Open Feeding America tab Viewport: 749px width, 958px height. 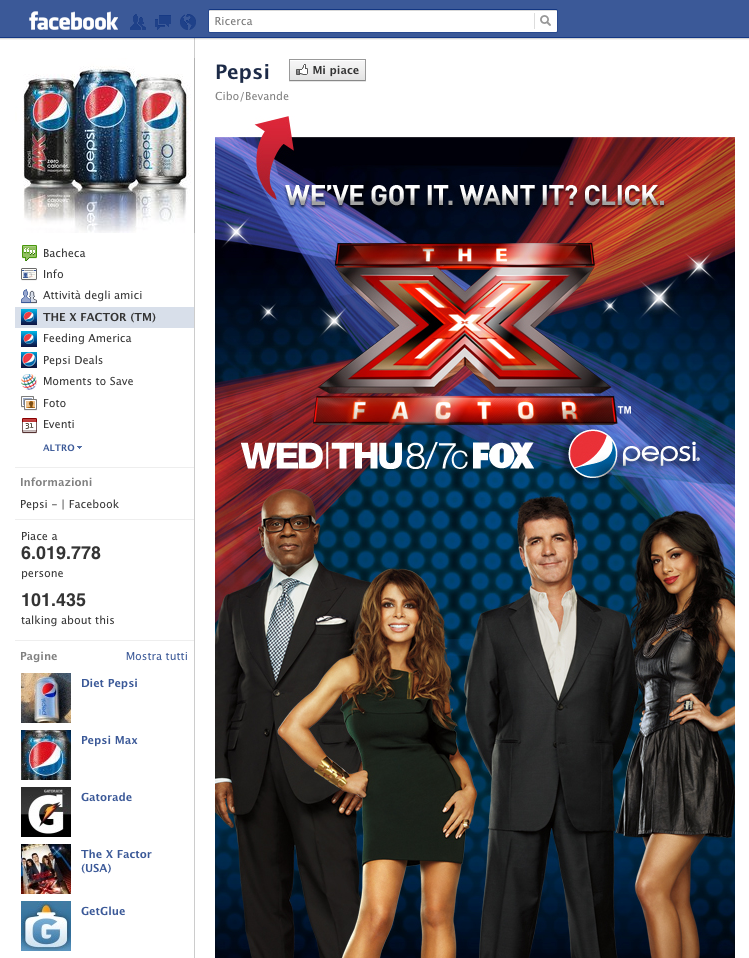tap(87, 338)
